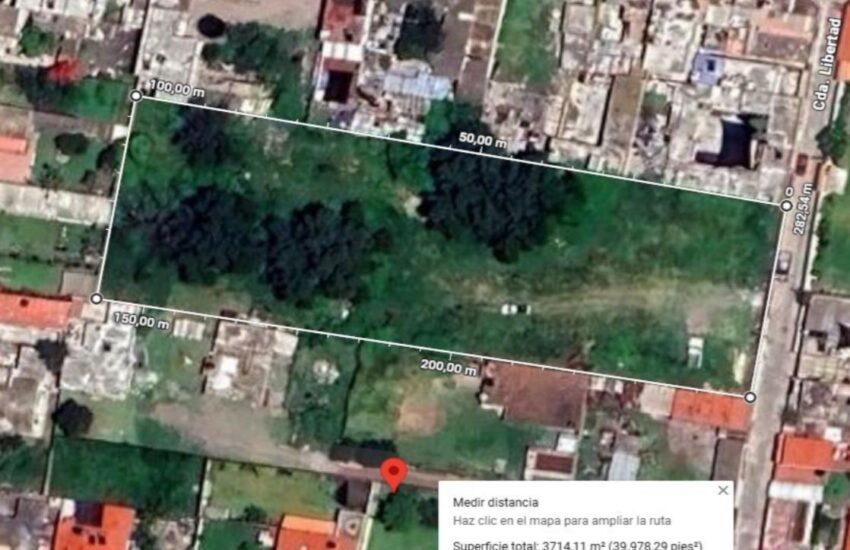The width and height of the screenshot is (850, 550).
Task: Tap the red location pin marker
Action: tap(395, 473)
